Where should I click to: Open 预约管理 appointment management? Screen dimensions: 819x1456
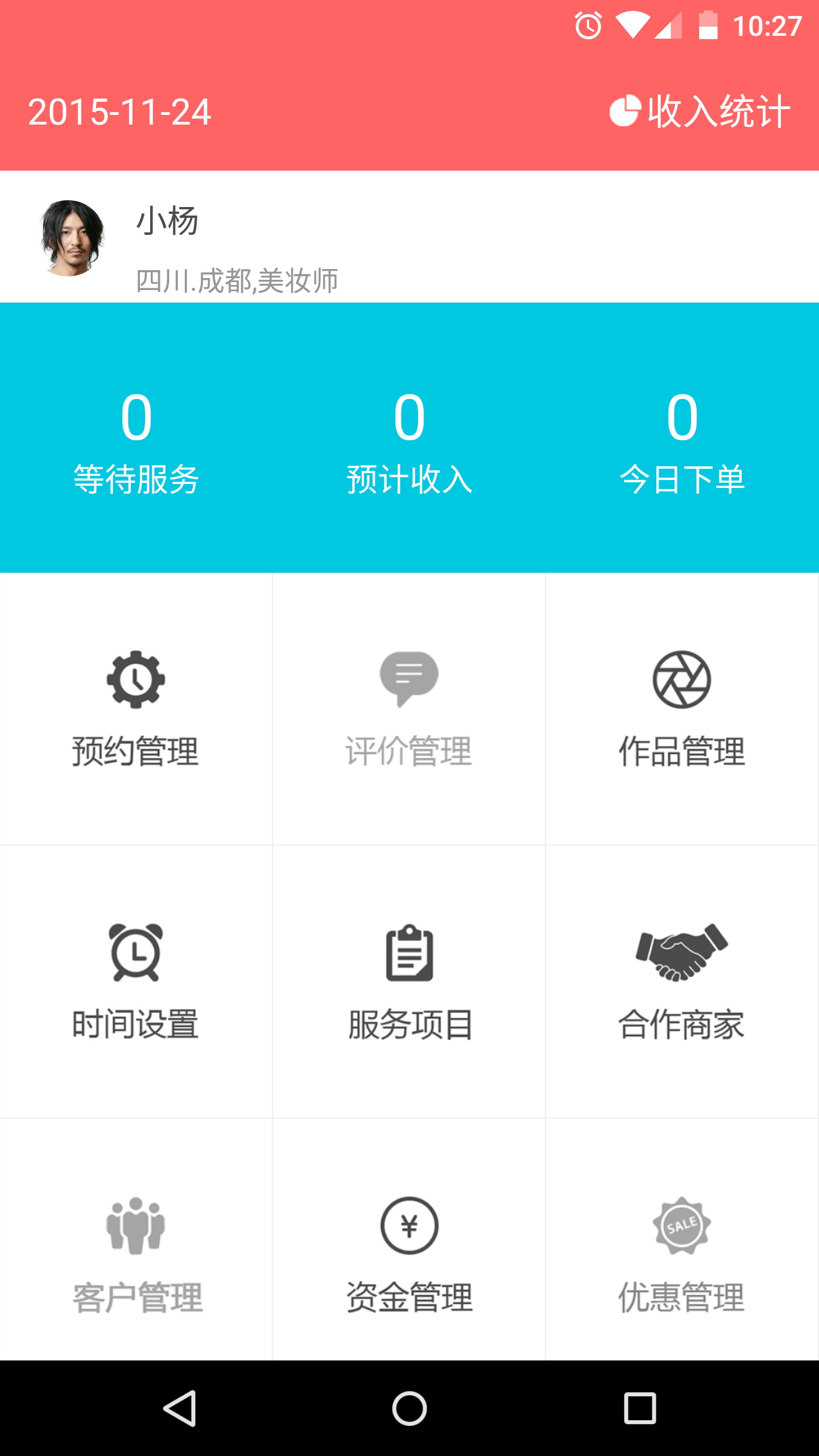(136, 709)
